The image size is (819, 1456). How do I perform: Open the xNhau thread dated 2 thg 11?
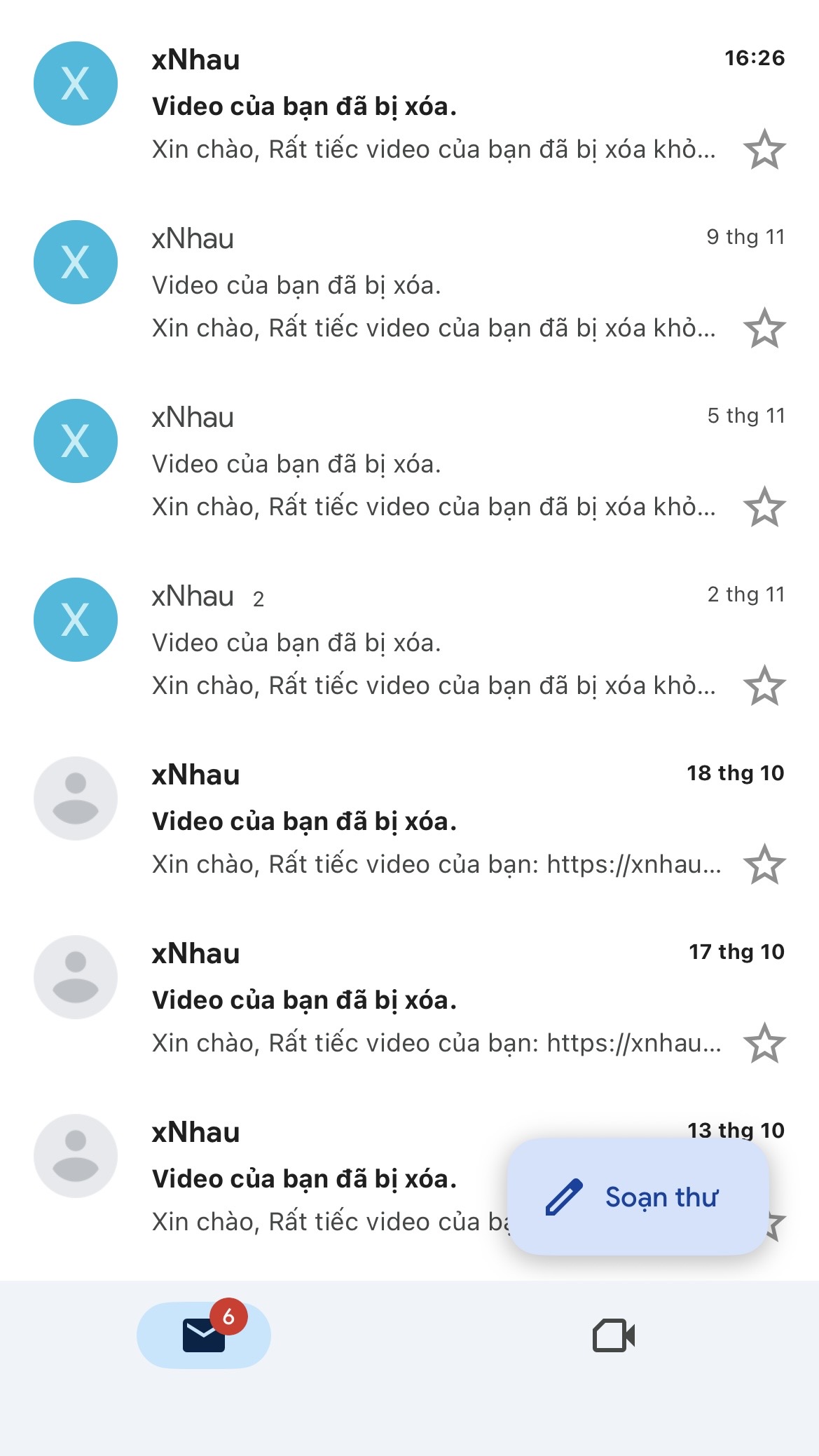click(420, 641)
